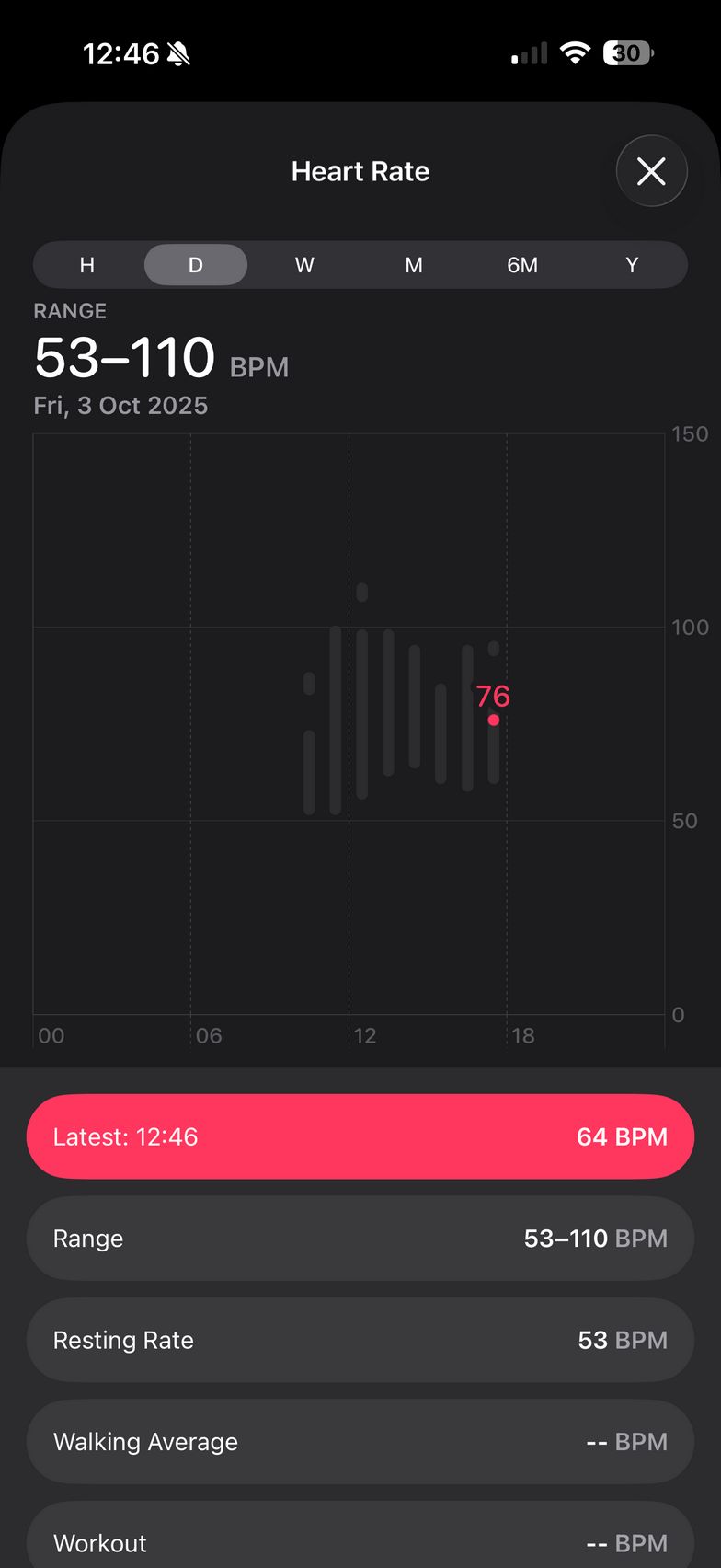Screen dimensions: 721x1568
Task: Select the Latest 12:46 reading
Action: (360, 1136)
